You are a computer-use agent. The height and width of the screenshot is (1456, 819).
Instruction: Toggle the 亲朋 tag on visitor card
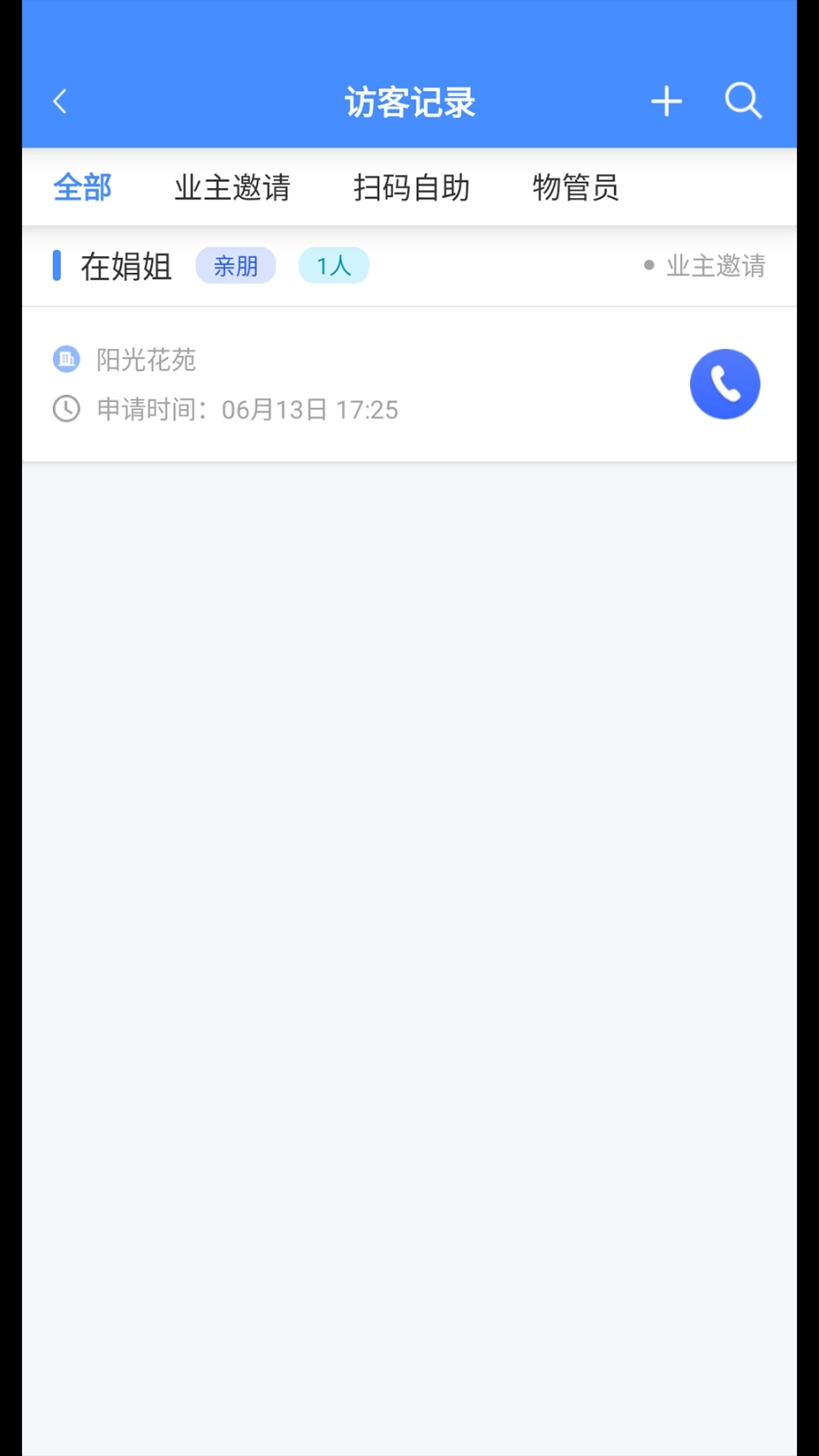(235, 265)
